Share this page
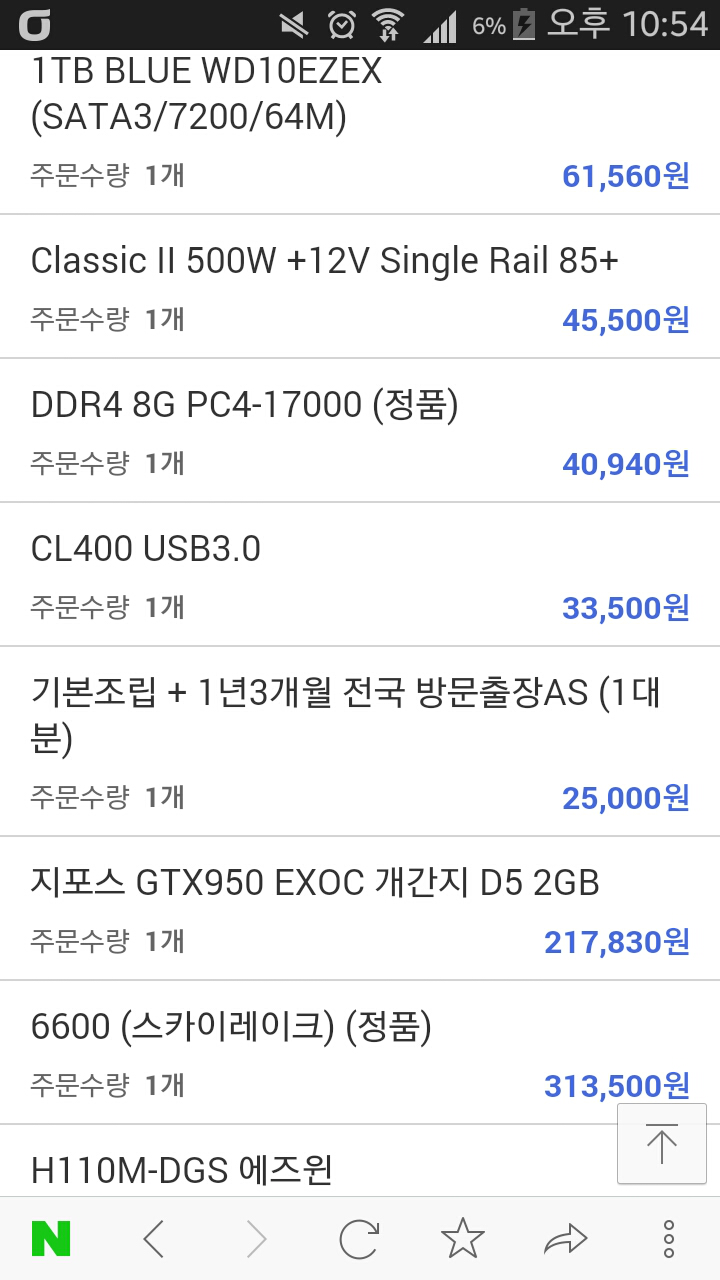The height and width of the screenshot is (1280, 720). click(x=566, y=1240)
